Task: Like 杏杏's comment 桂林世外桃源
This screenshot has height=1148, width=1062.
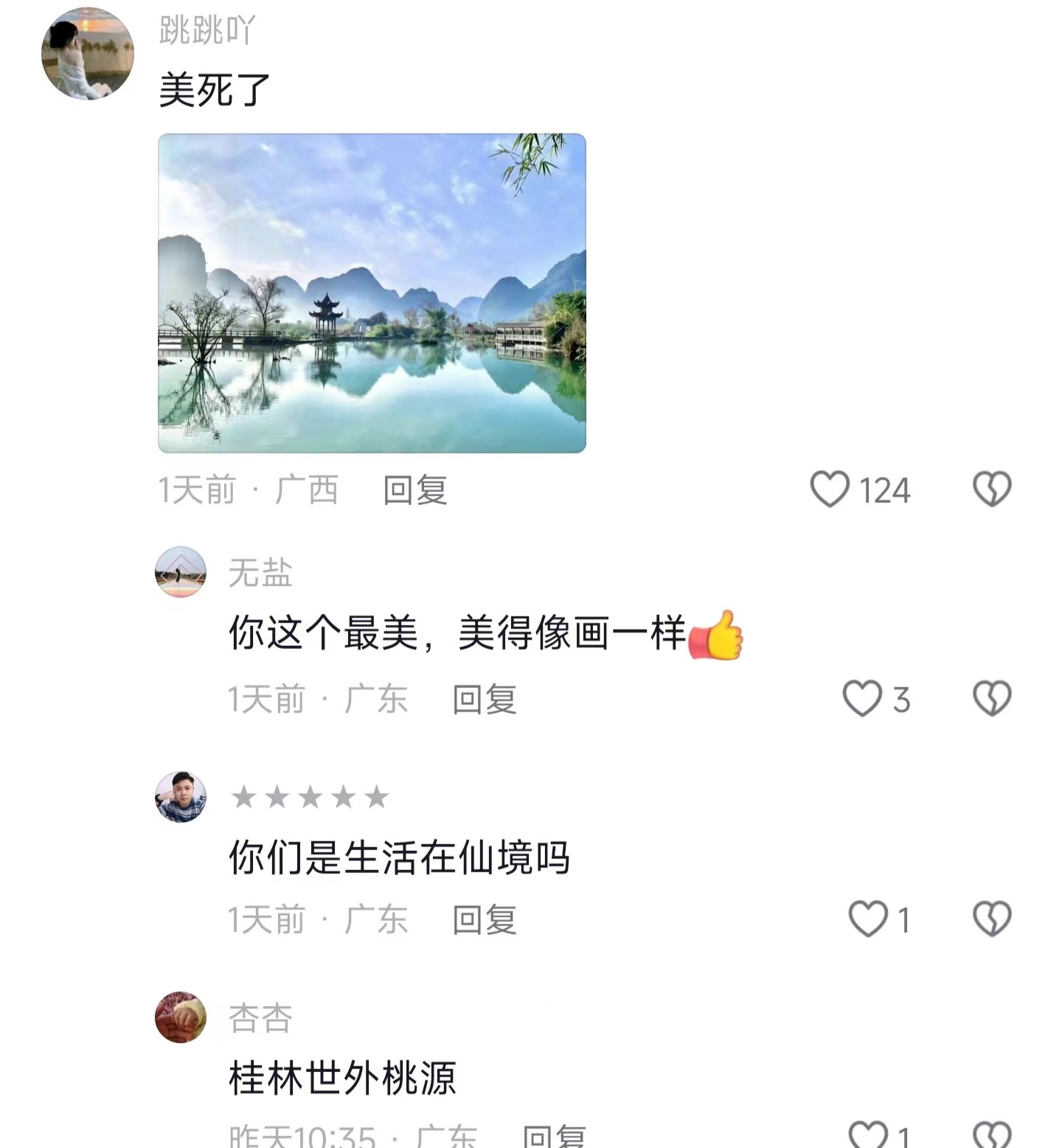Action: click(x=867, y=1134)
